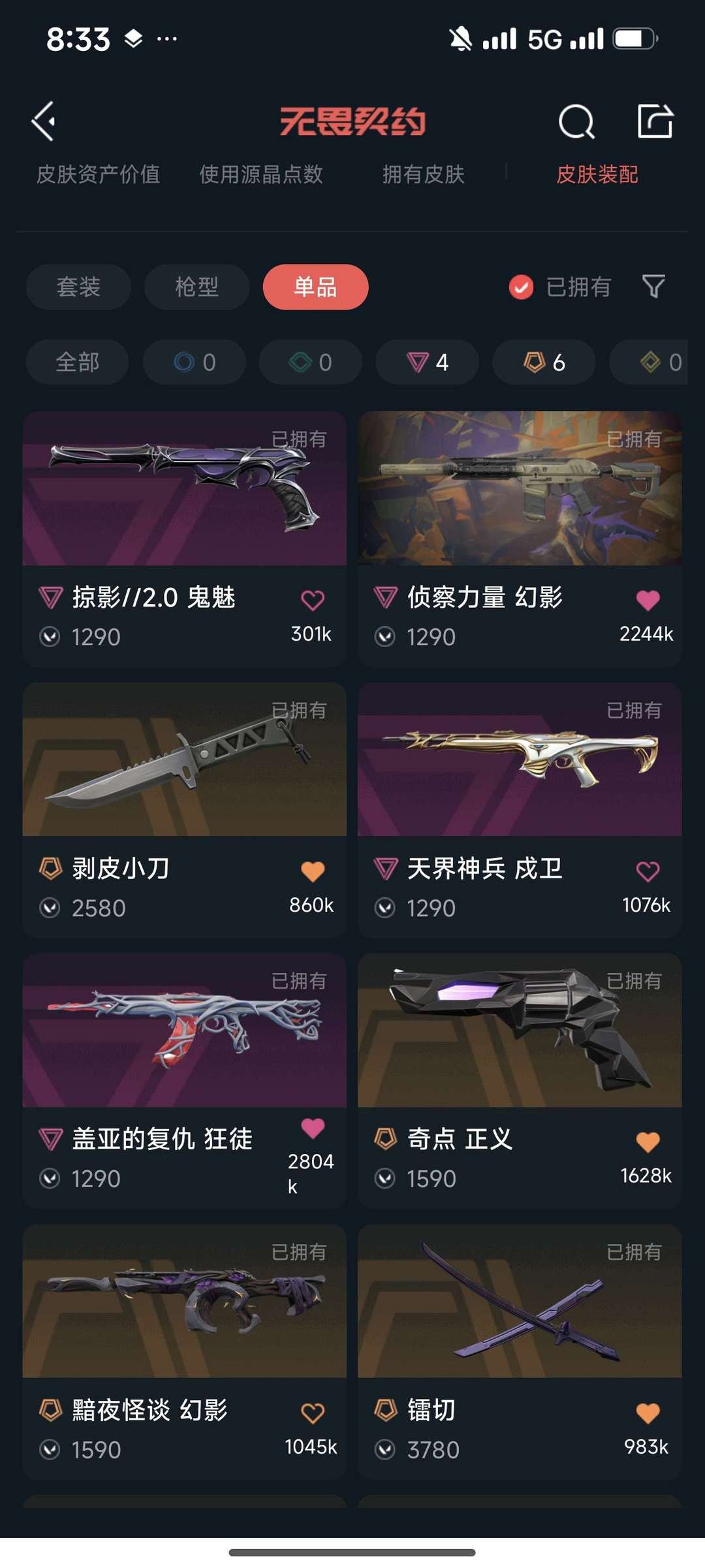Image resolution: width=705 pixels, height=1568 pixels.
Task: Favorite the 天界神兵 戍卫 skin
Action: [648, 869]
